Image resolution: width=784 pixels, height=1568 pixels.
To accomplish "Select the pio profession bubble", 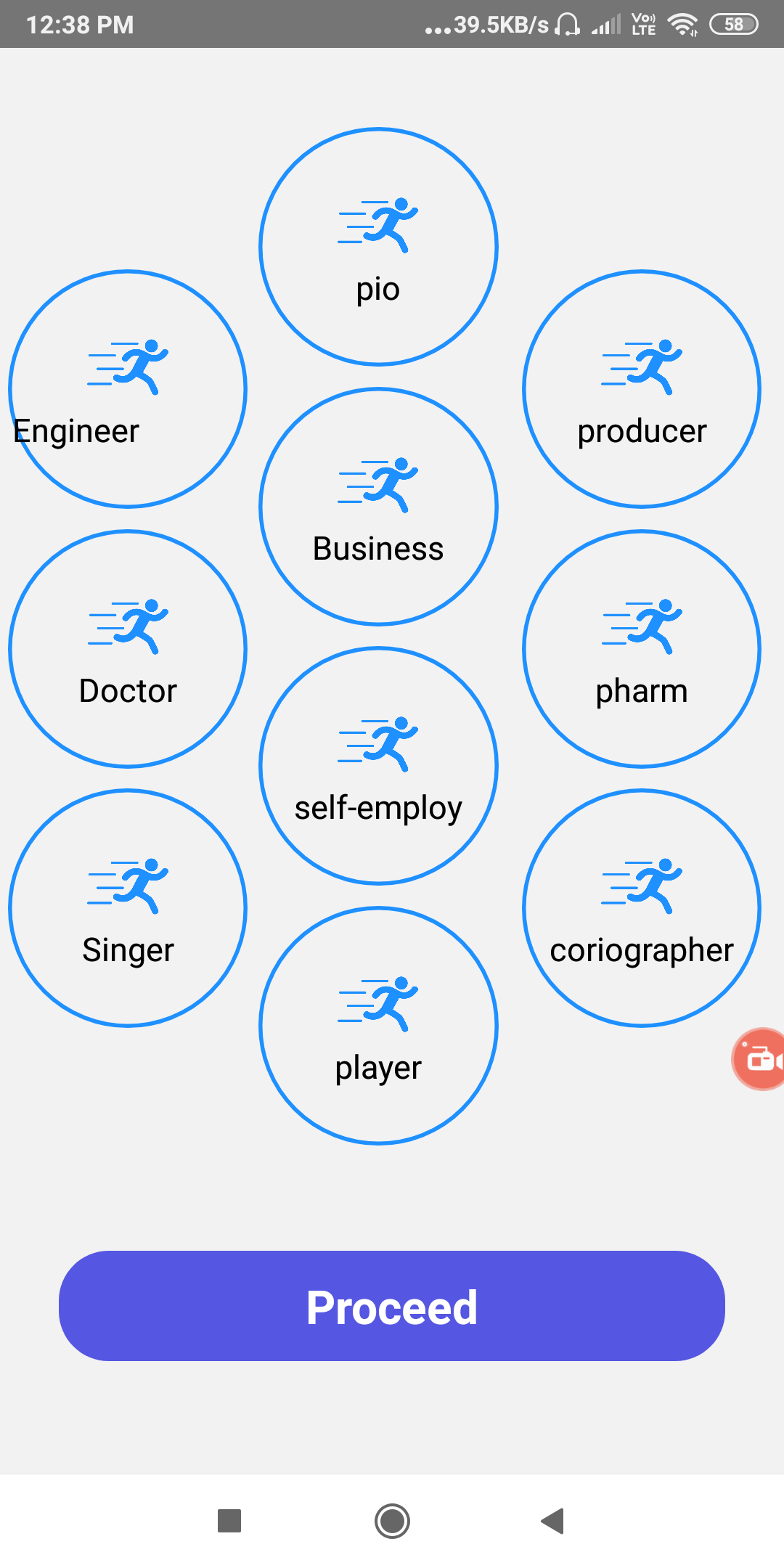I will (378, 247).
